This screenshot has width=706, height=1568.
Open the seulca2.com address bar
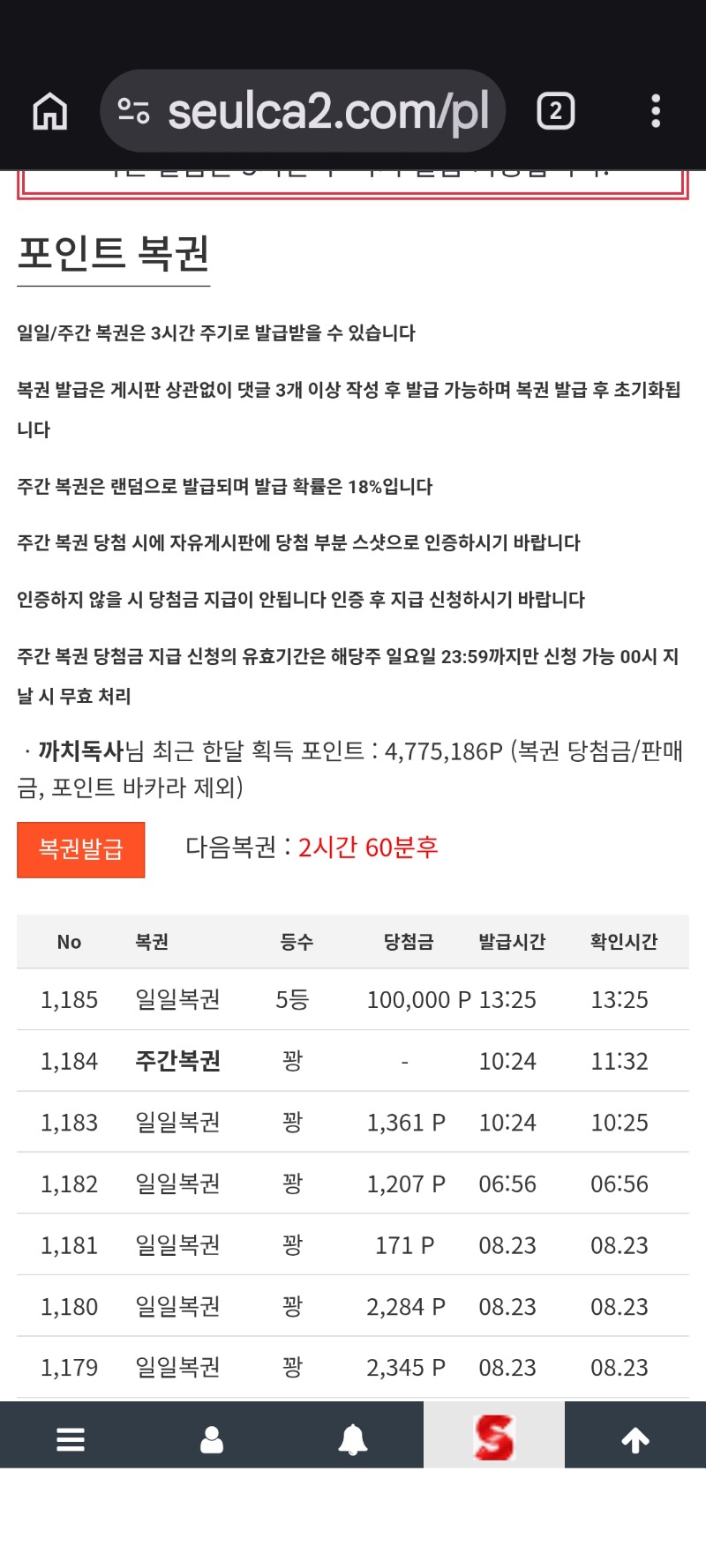pyautogui.click(x=303, y=111)
